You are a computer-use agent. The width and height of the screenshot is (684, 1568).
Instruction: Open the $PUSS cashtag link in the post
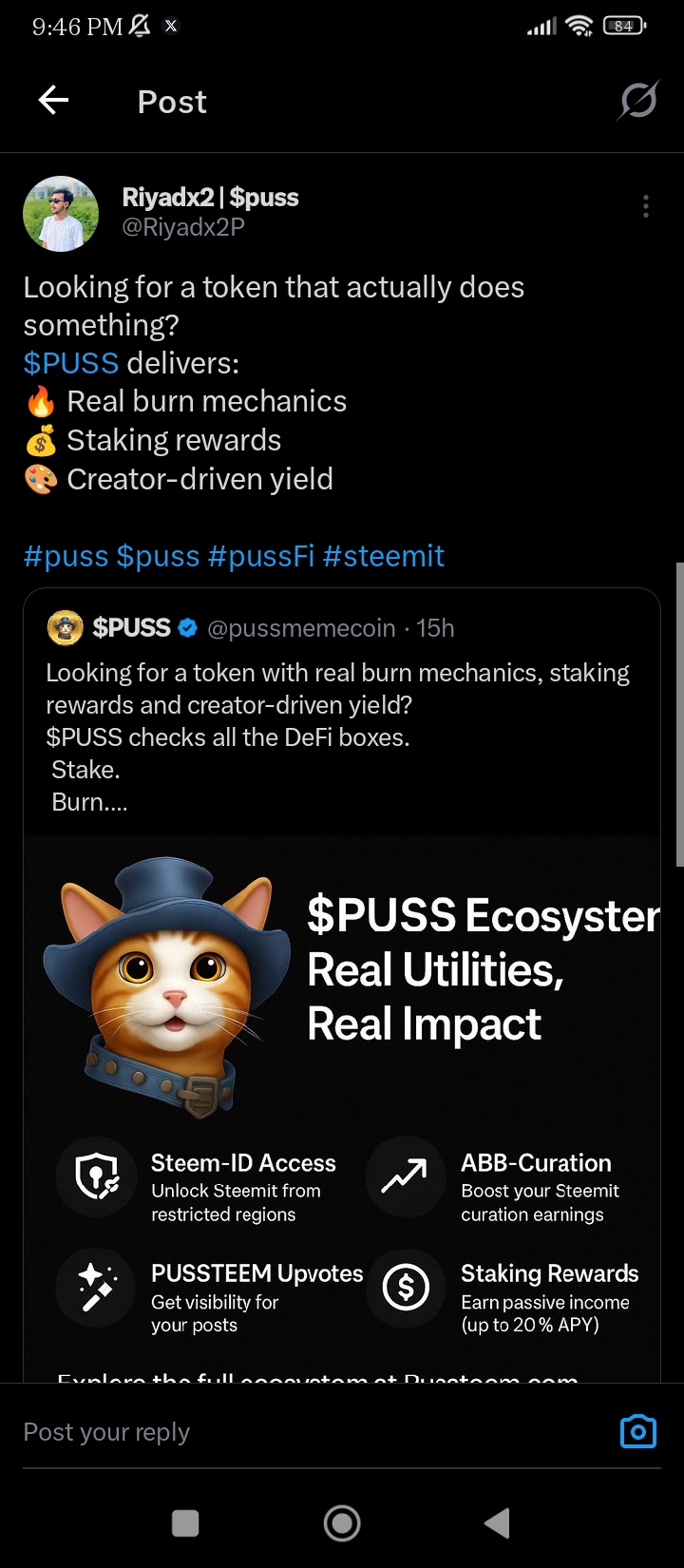point(71,363)
